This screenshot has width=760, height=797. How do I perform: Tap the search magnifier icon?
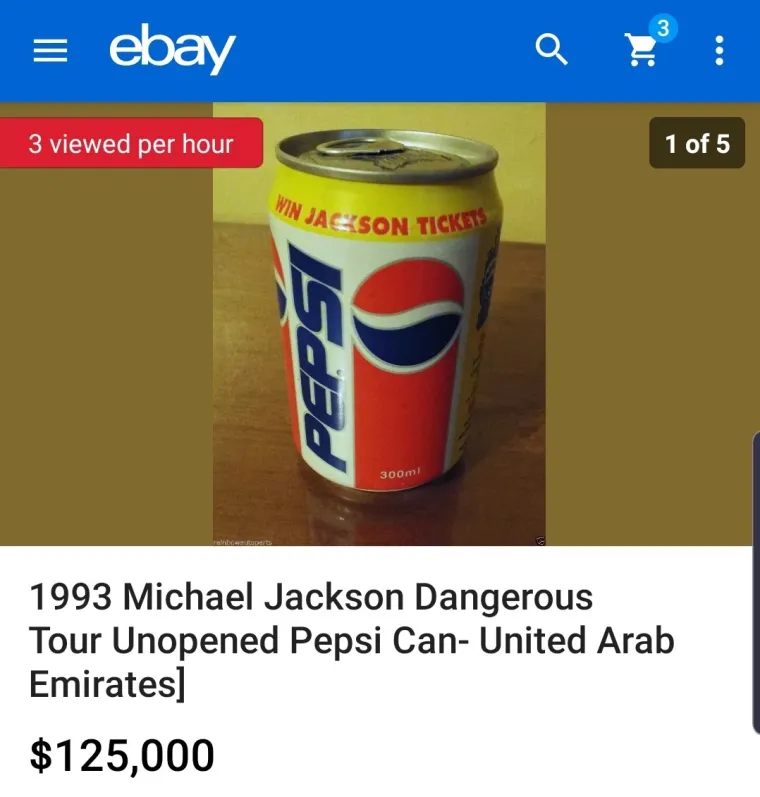(552, 49)
